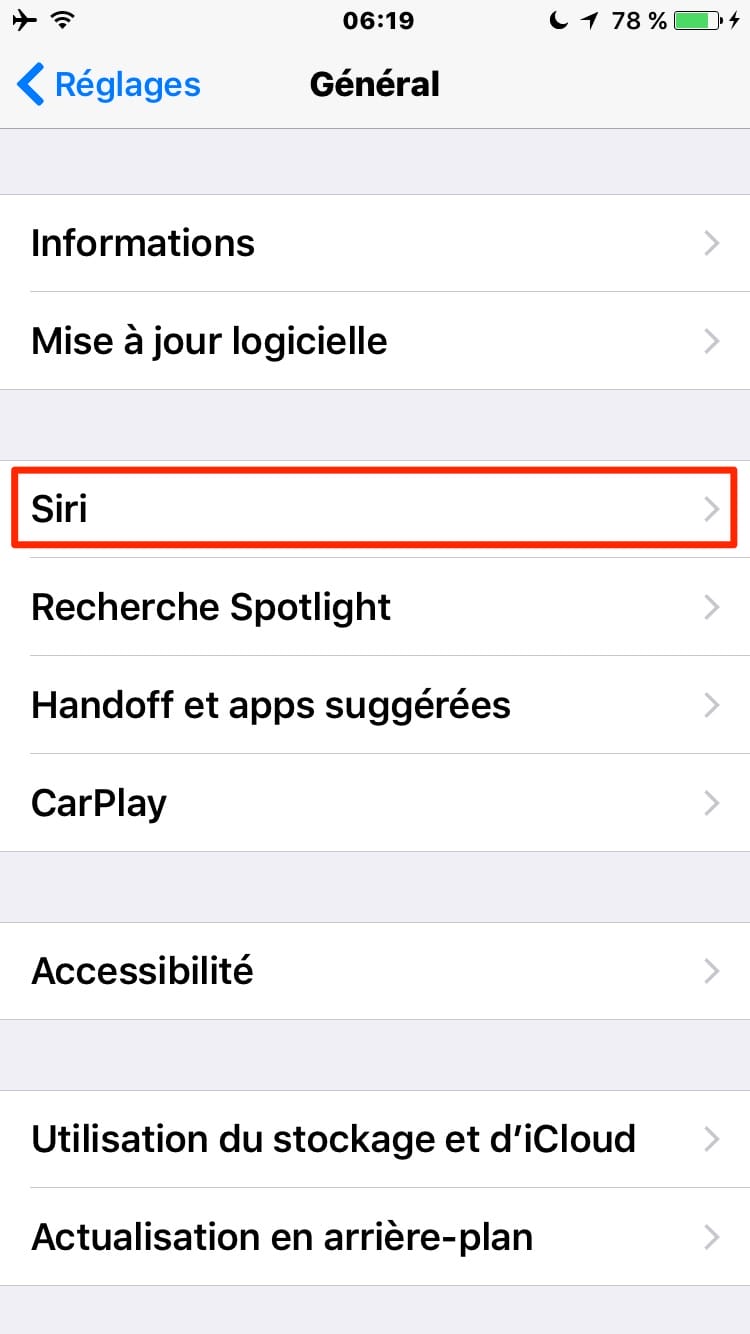Open Accessibilité settings

pyautogui.click(x=375, y=971)
